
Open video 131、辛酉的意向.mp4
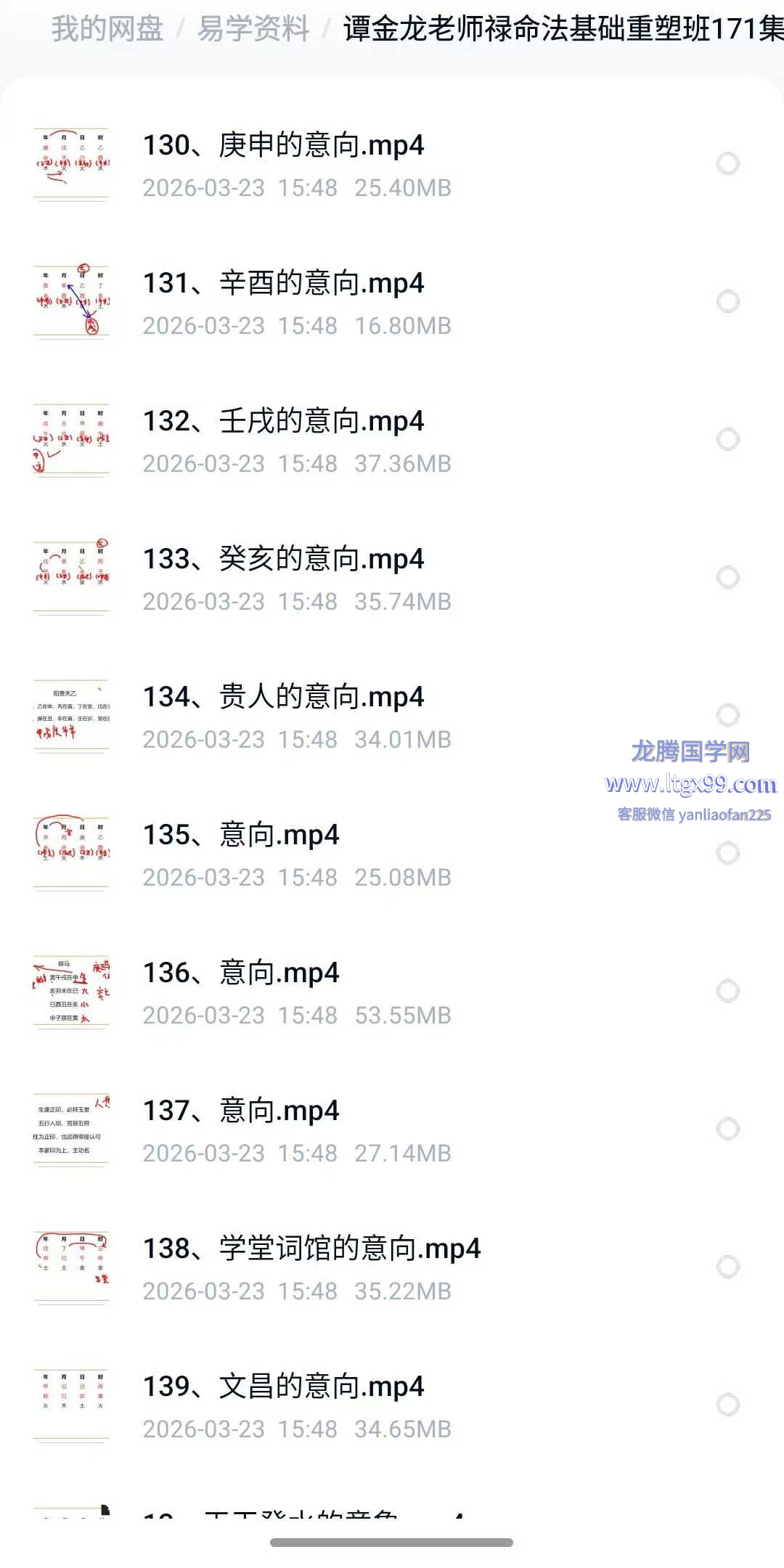pos(283,284)
